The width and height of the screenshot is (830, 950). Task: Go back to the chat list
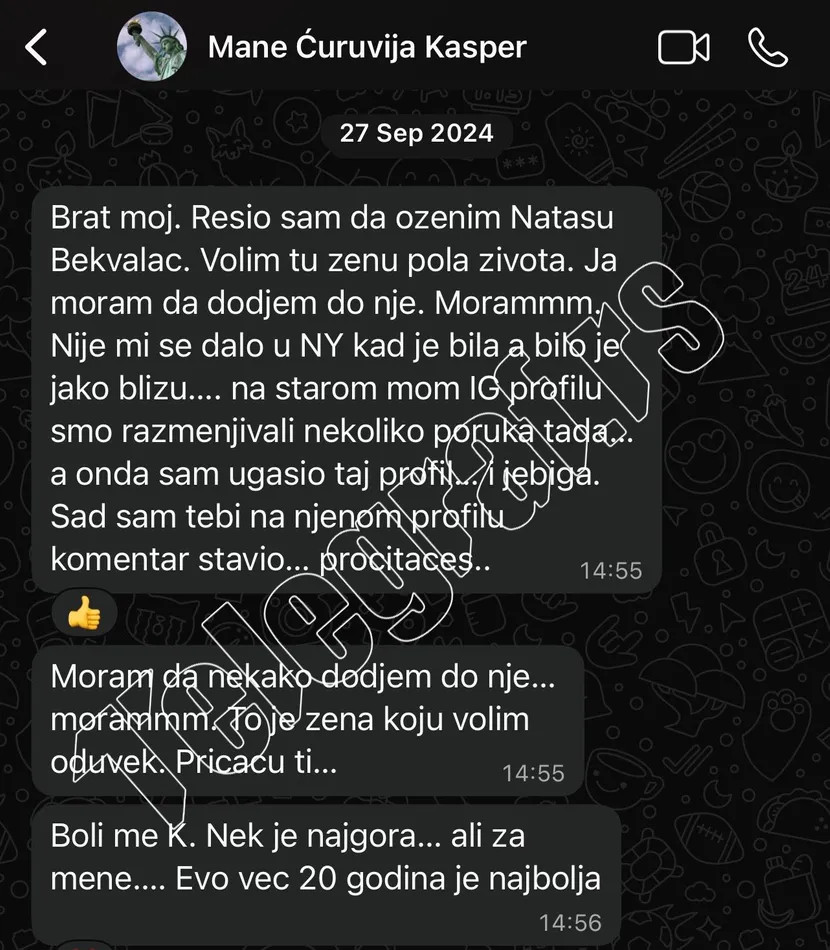[37, 47]
